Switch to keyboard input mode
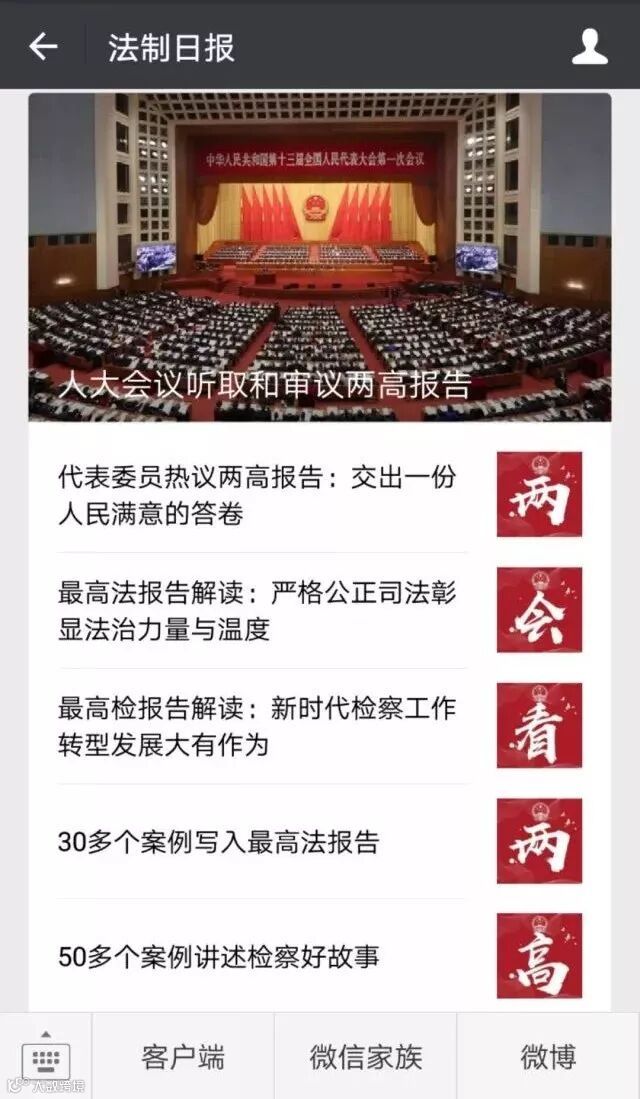 [x=45, y=1056]
